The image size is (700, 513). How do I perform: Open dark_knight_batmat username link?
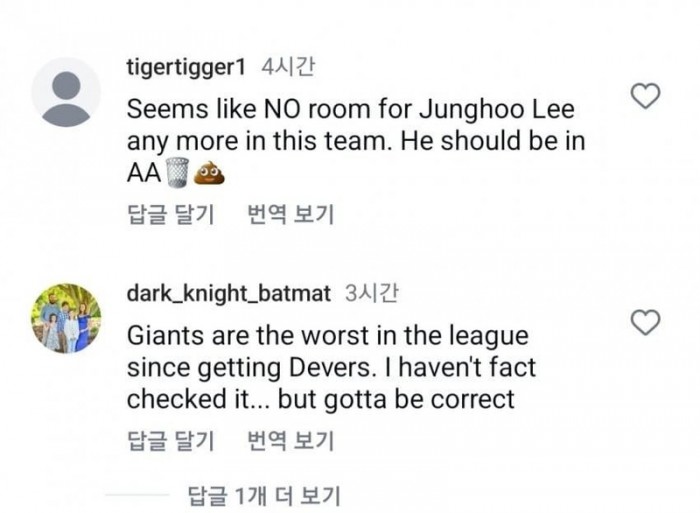click(228, 293)
